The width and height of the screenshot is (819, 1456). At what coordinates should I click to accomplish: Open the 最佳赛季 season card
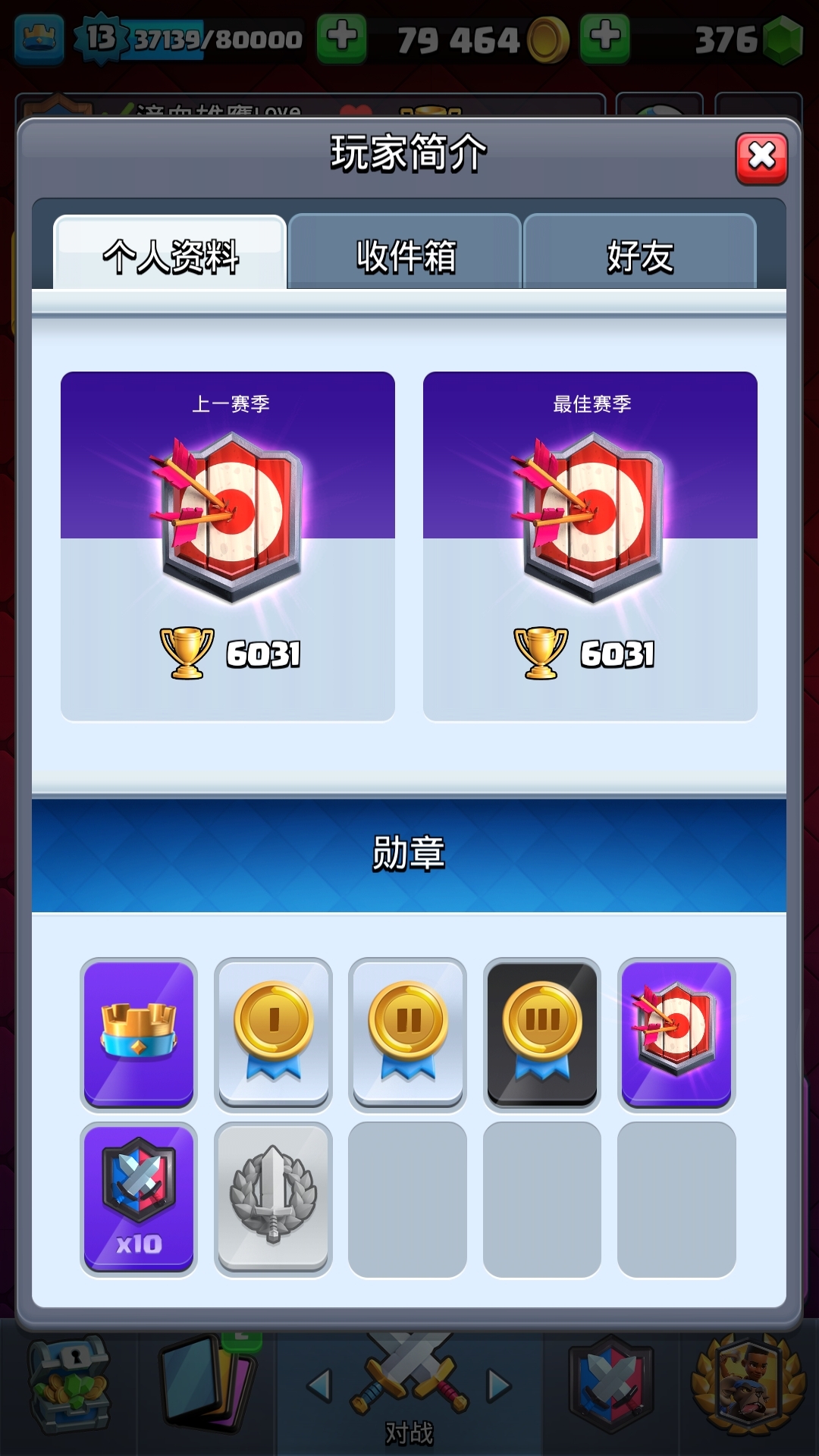pos(590,546)
